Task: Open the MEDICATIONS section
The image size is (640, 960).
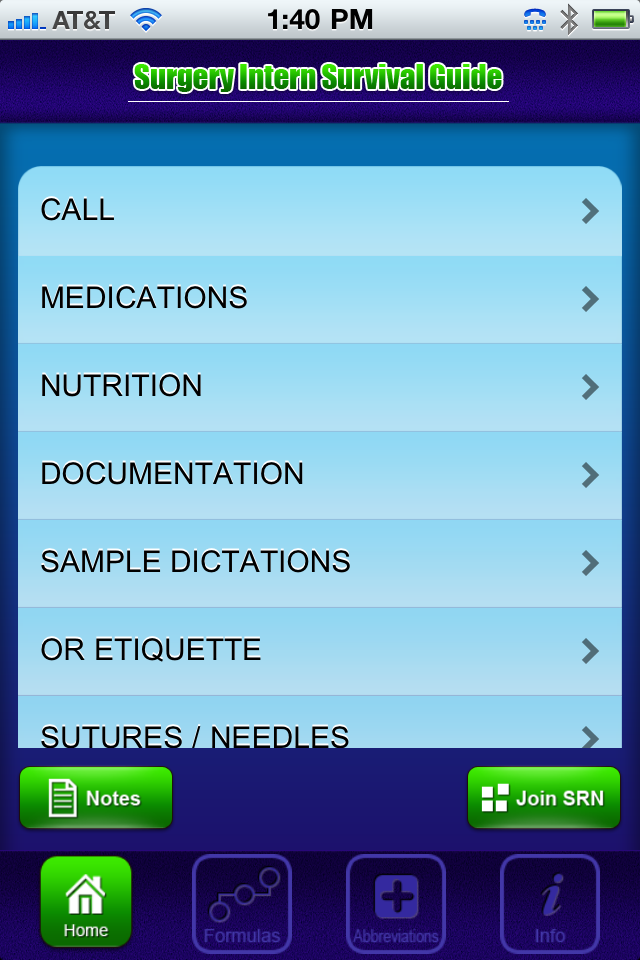Action: (320, 299)
